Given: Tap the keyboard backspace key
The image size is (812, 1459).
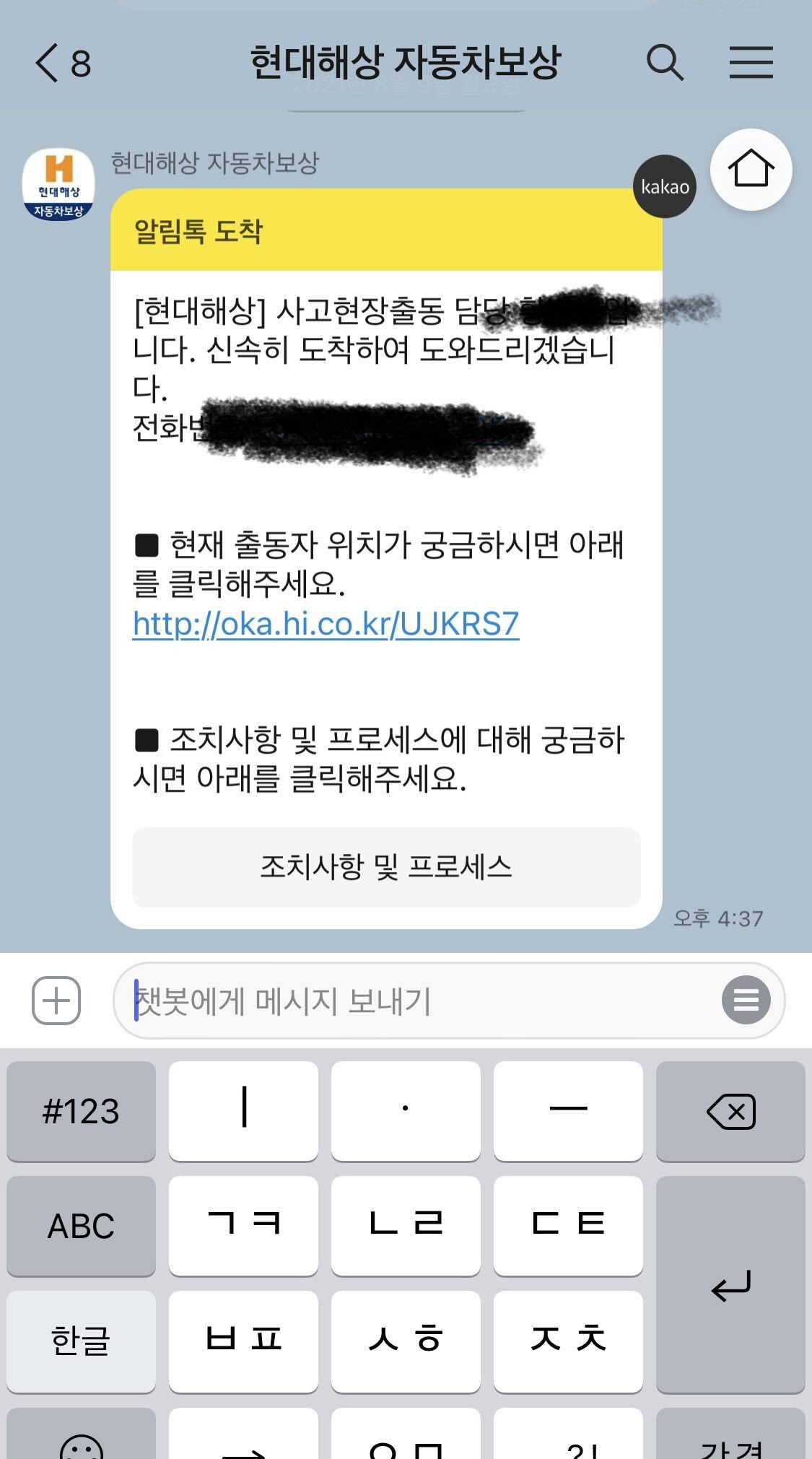Looking at the screenshot, I should point(730,1111).
